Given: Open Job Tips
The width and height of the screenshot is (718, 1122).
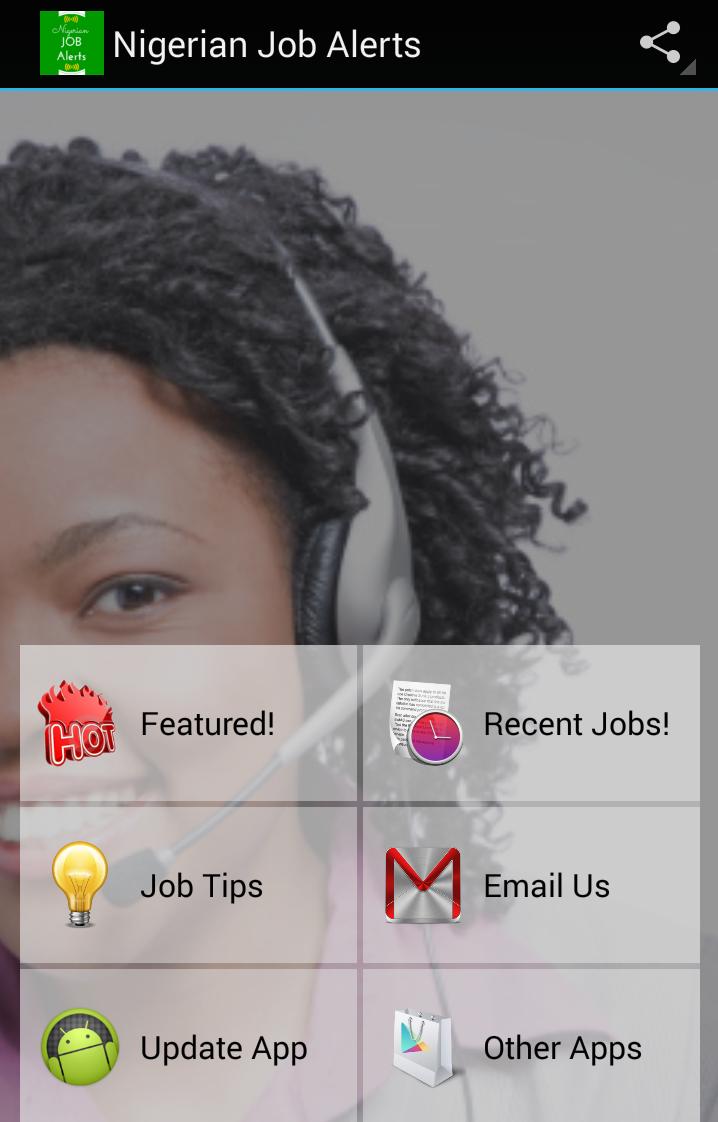Looking at the screenshot, I should 188,886.
